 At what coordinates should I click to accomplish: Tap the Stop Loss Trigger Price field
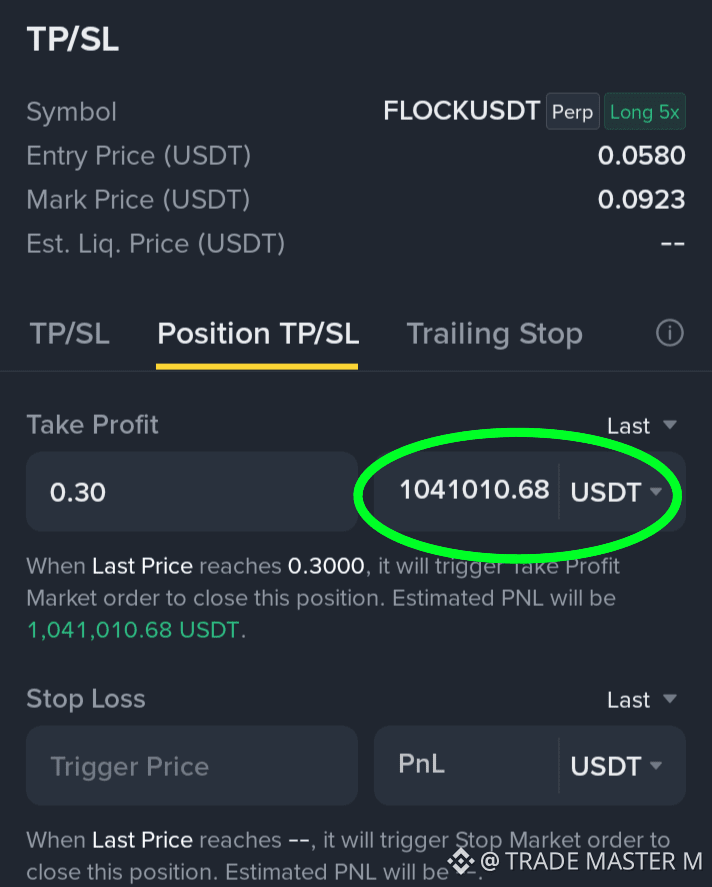[x=192, y=766]
